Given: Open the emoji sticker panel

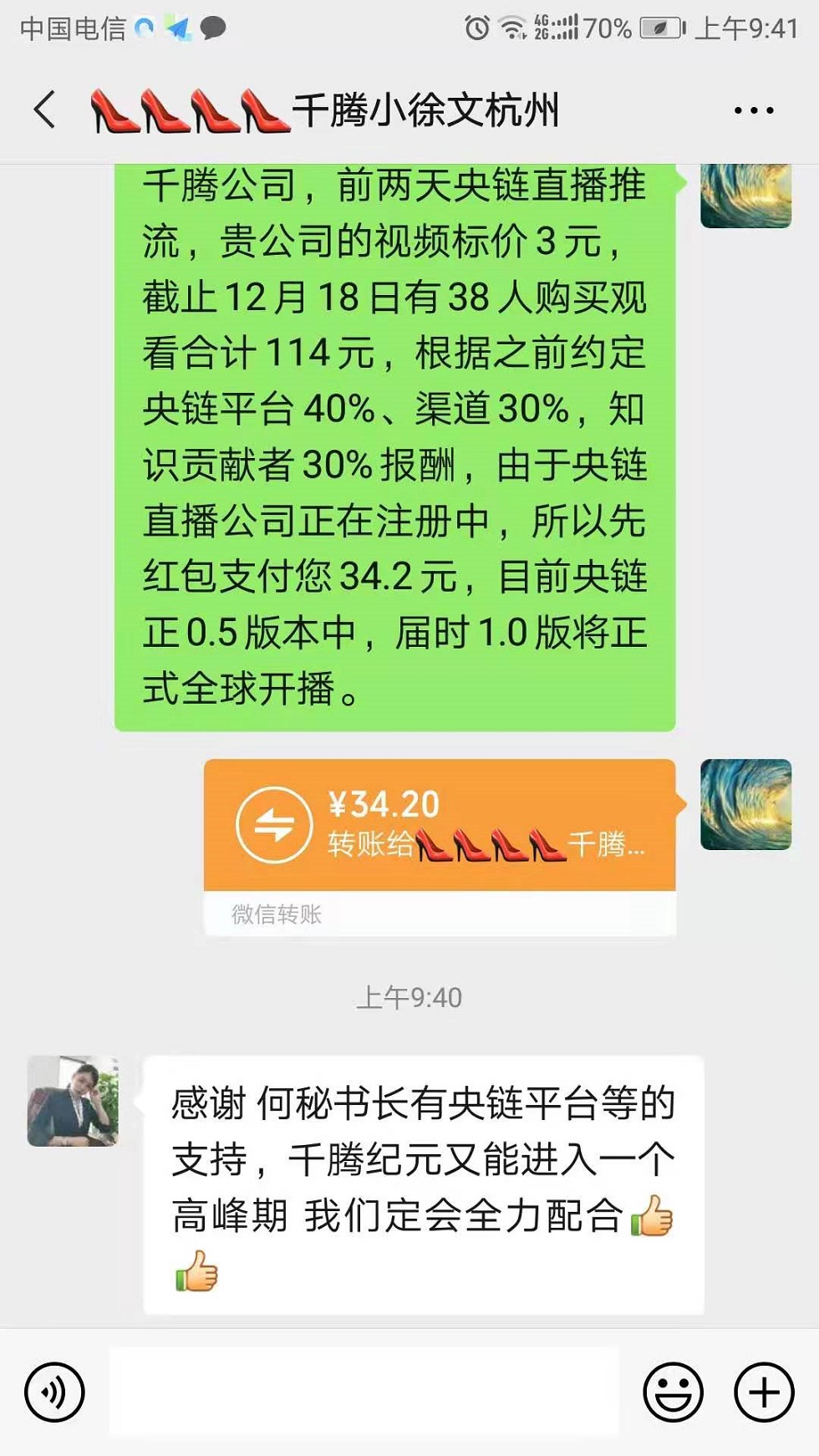Looking at the screenshot, I should (x=673, y=1392).
